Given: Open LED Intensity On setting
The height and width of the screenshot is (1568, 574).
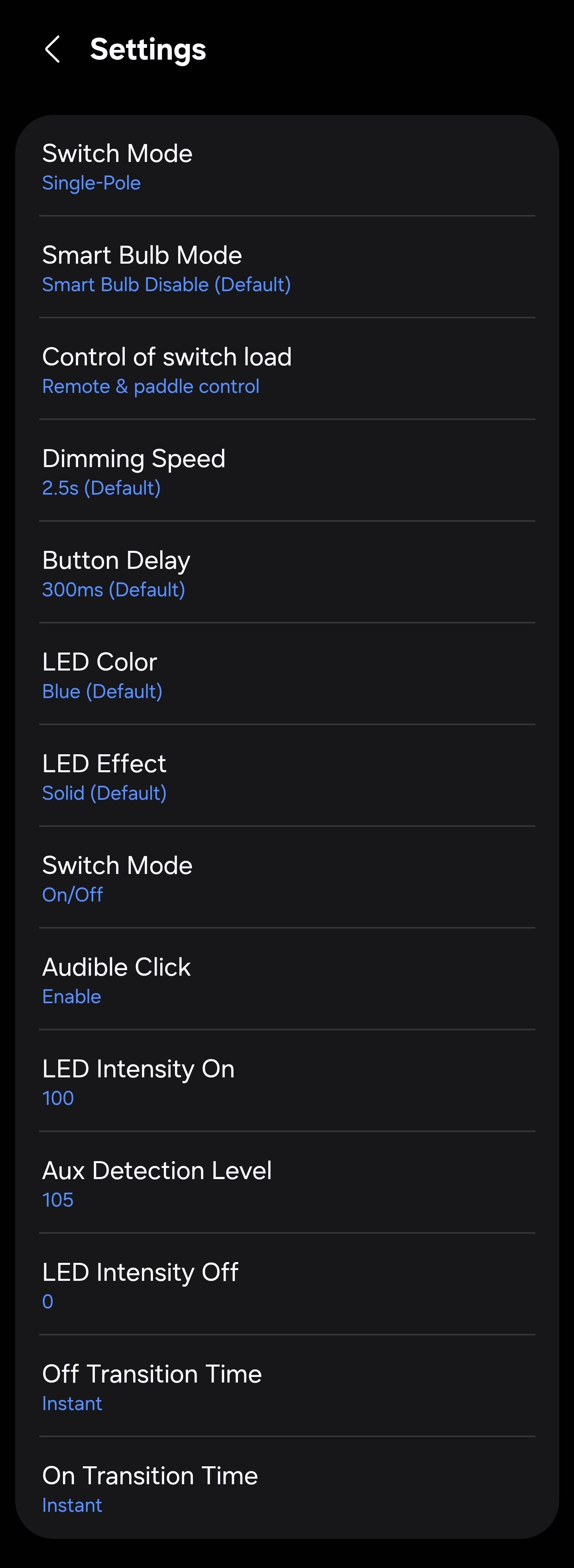Looking at the screenshot, I should 287,1082.
